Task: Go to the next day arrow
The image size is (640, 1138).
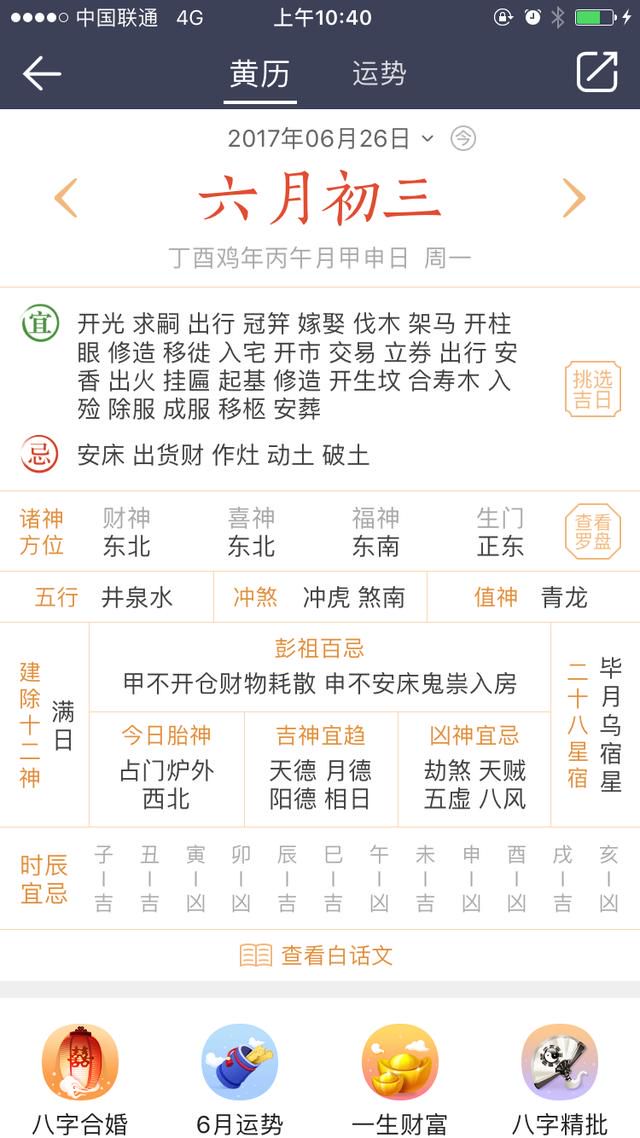Action: click(573, 198)
